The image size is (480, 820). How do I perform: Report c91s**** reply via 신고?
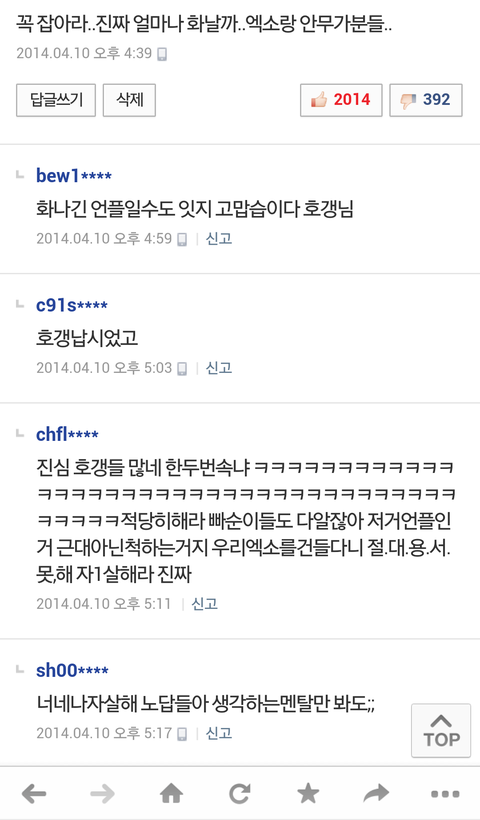coord(219,368)
